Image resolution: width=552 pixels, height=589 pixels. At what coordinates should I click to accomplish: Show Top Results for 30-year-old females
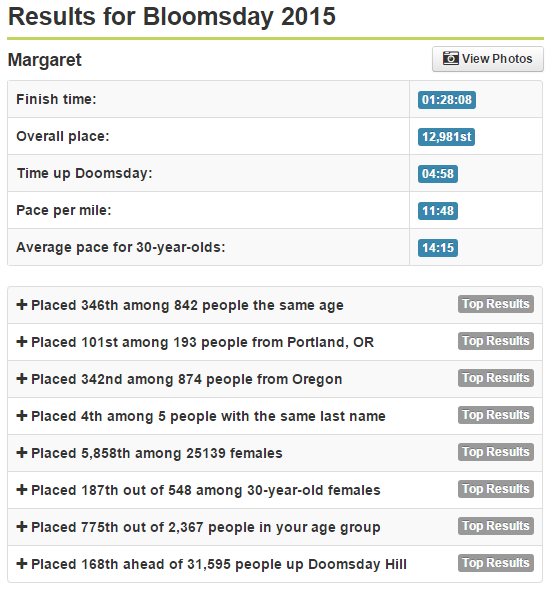point(496,489)
